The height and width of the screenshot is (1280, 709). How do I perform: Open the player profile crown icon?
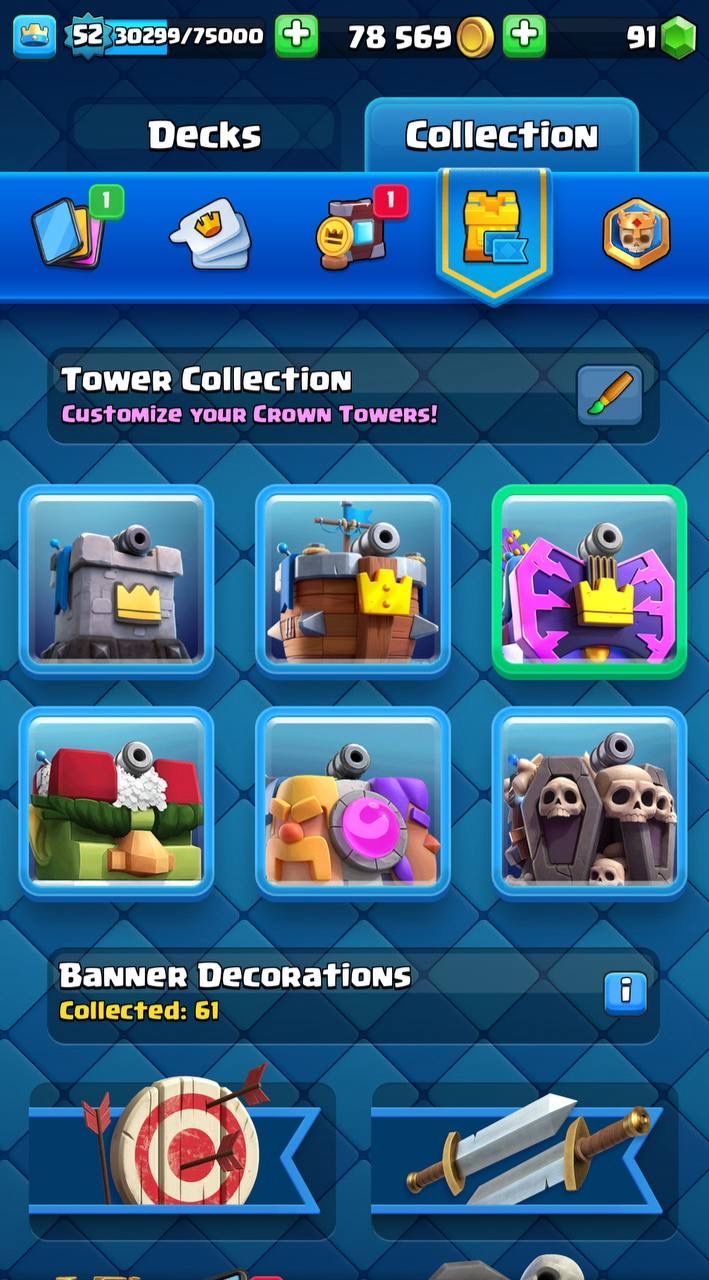click(35, 37)
